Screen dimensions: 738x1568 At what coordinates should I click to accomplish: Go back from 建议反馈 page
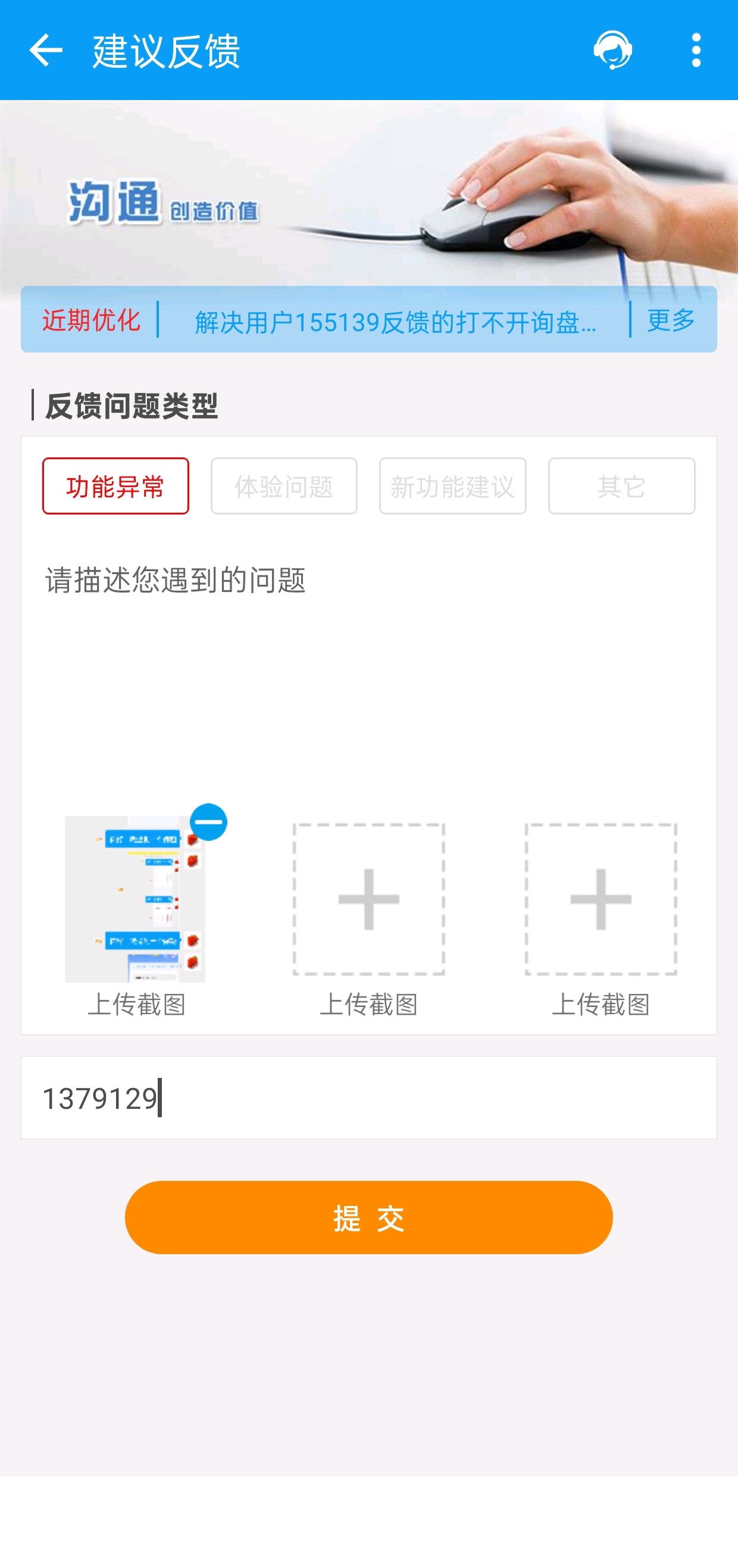tap(46, 50)
